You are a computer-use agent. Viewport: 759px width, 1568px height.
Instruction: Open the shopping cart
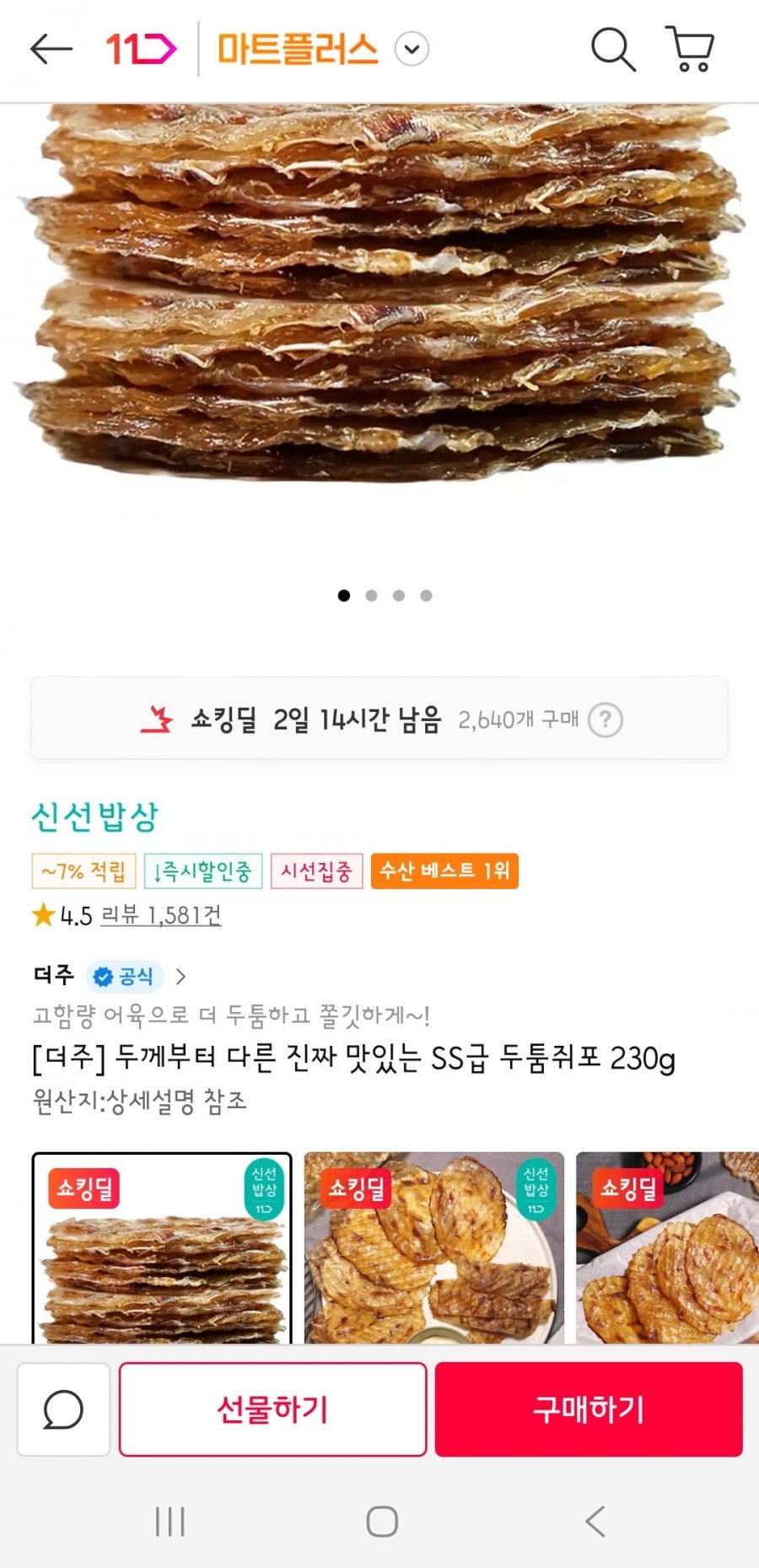(691, 49)
